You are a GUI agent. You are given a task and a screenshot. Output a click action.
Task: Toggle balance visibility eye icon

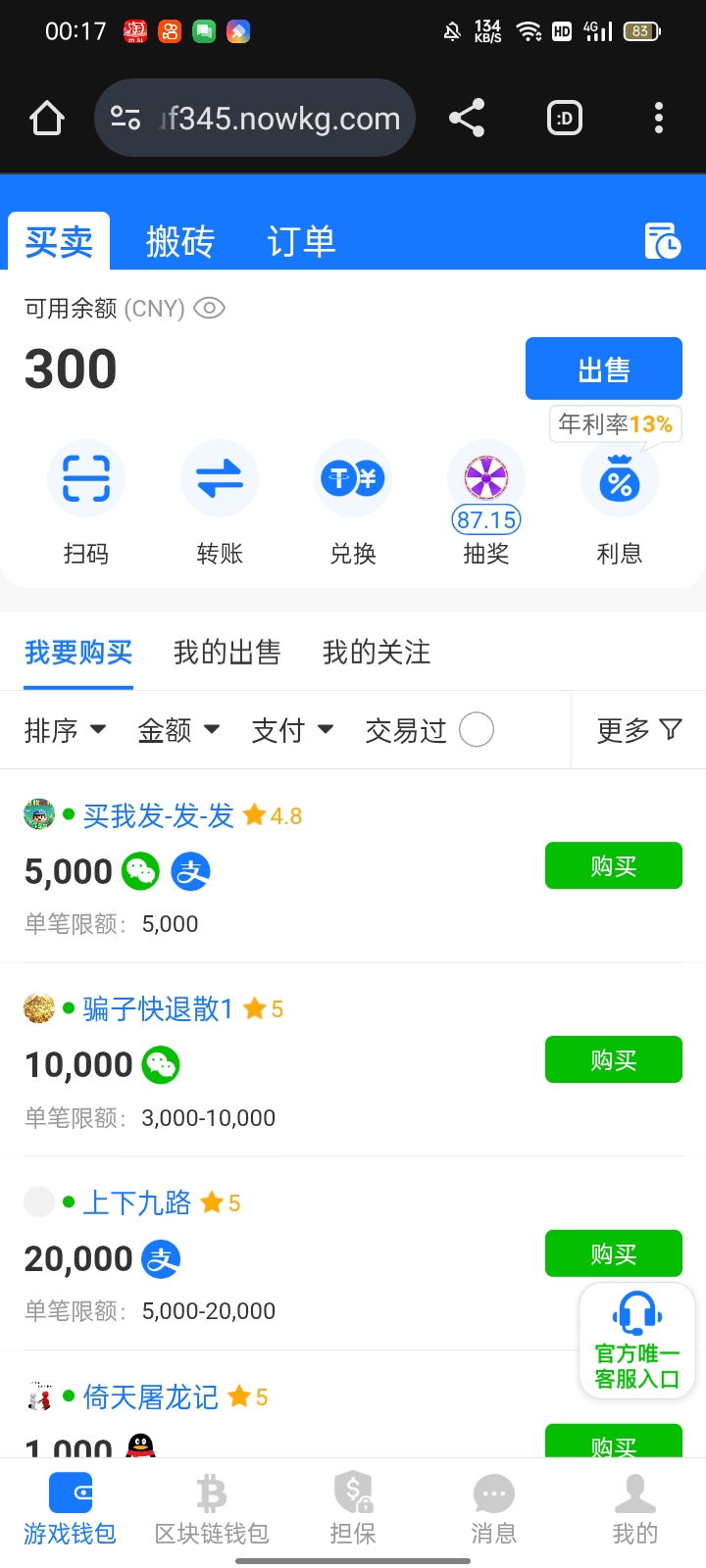[x=209, y=309]
